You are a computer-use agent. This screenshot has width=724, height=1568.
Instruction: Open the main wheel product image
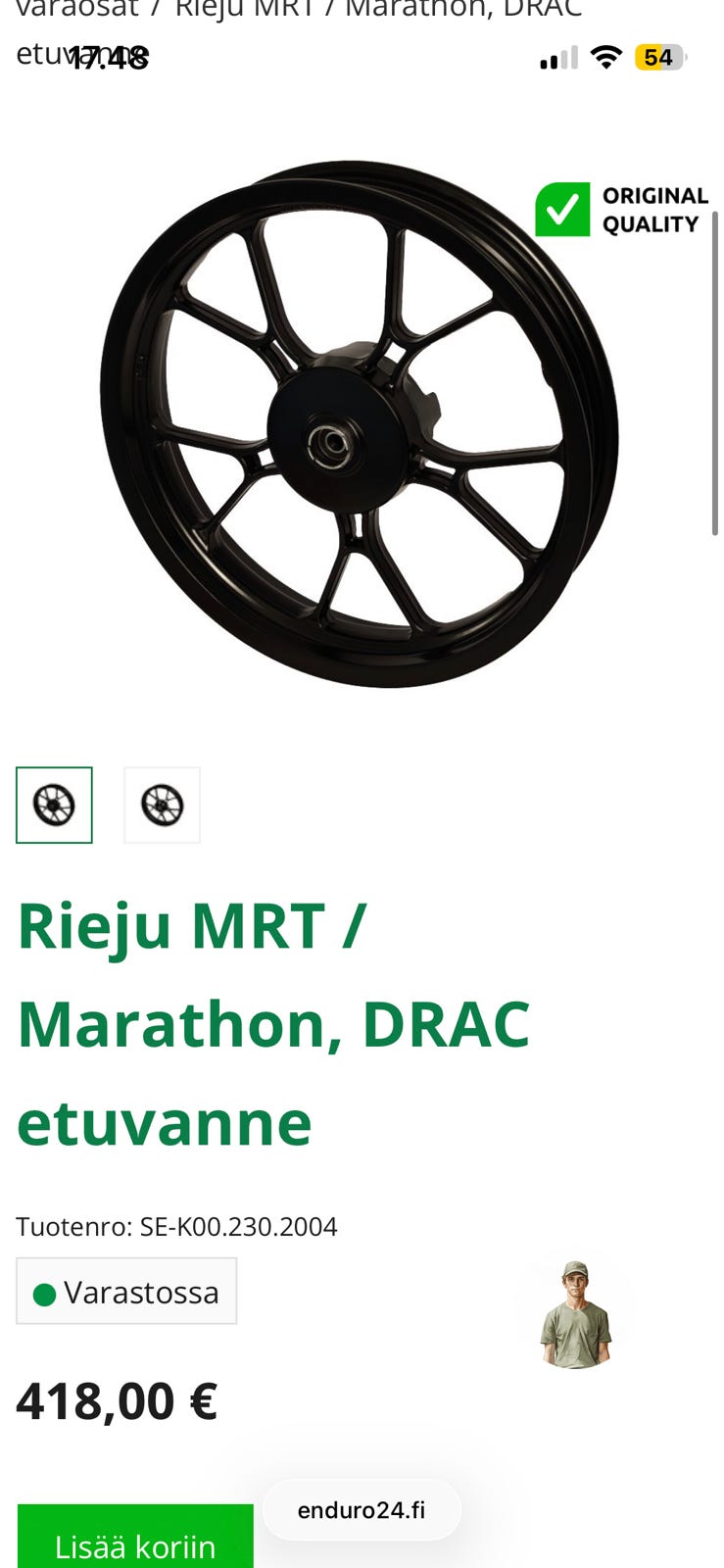[x=359, y=423]
